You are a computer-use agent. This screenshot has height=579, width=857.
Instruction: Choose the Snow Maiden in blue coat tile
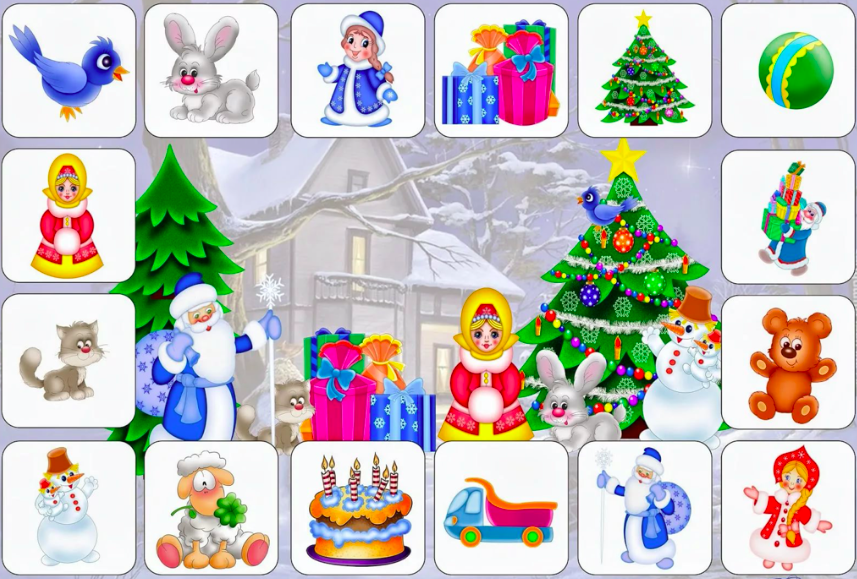pos(357,70)
